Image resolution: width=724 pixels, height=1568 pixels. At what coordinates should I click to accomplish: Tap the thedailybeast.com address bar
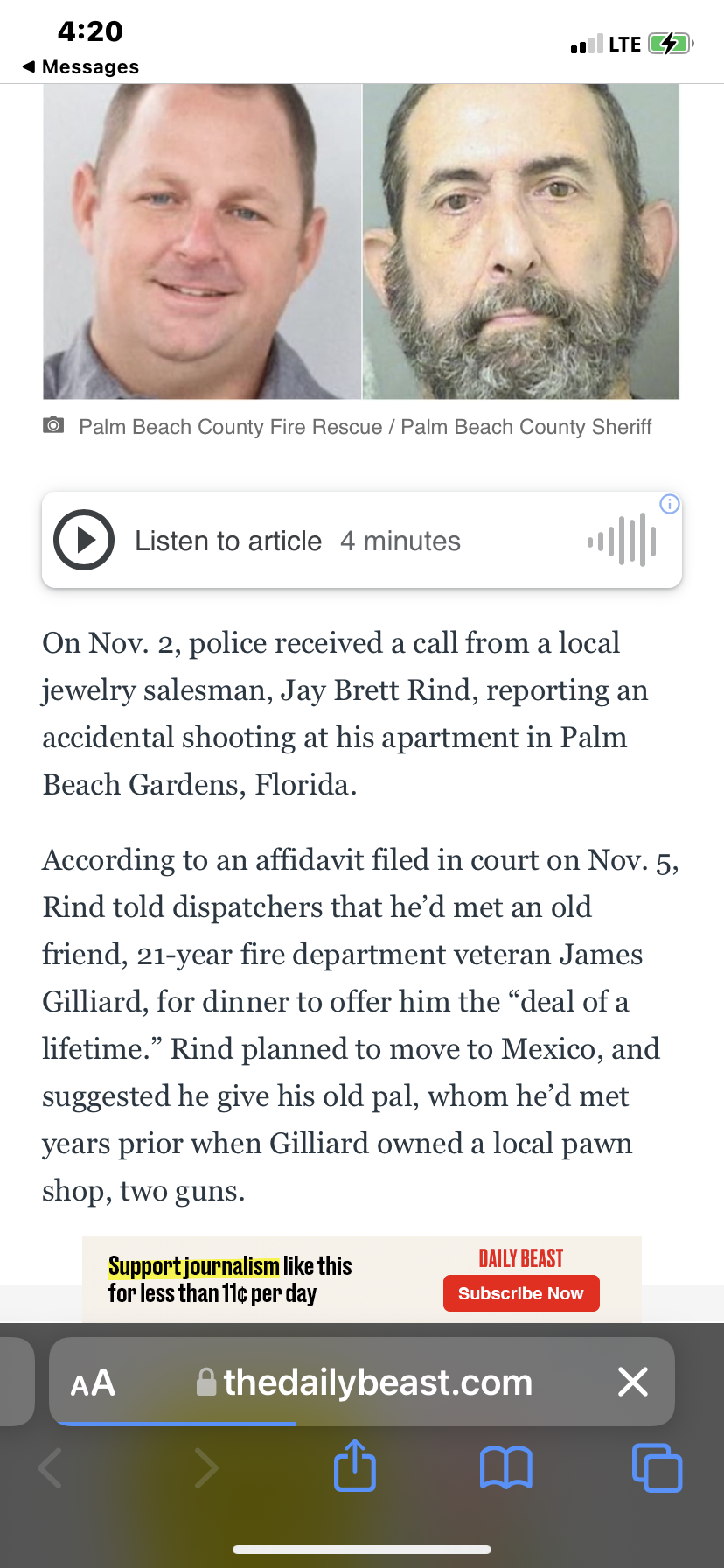365,1382
